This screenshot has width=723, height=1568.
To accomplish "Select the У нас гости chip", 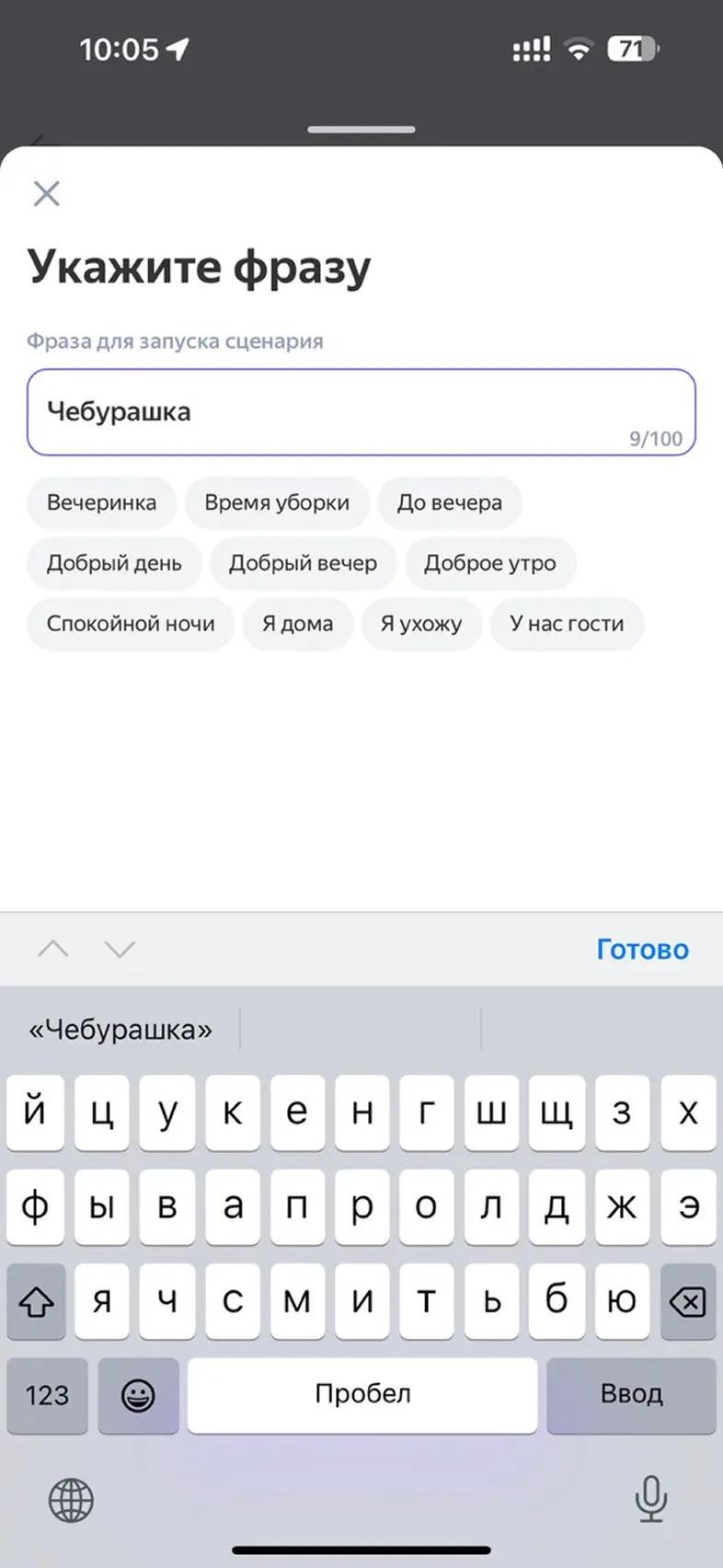I will [567, 624].
